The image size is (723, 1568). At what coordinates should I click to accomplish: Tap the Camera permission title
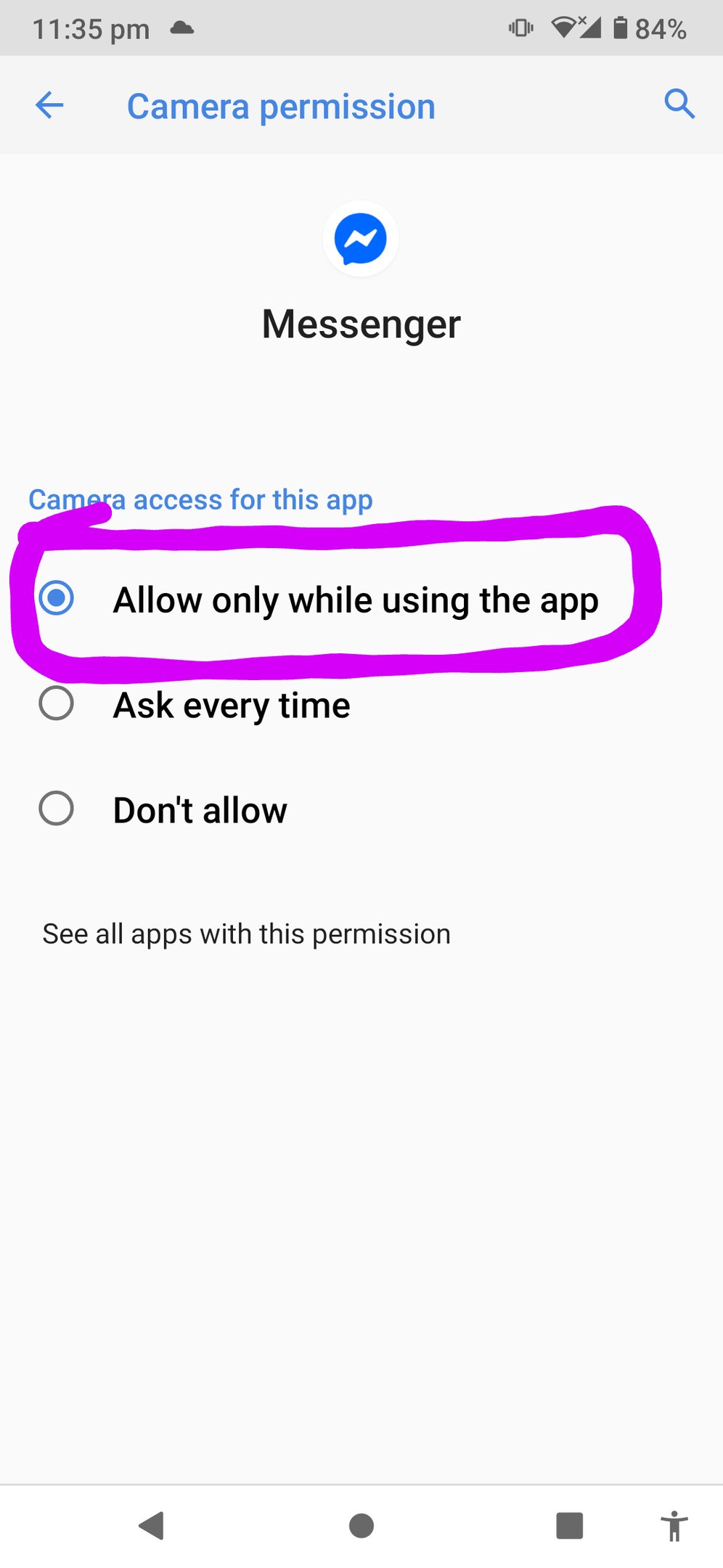click(x=281, y=106)
